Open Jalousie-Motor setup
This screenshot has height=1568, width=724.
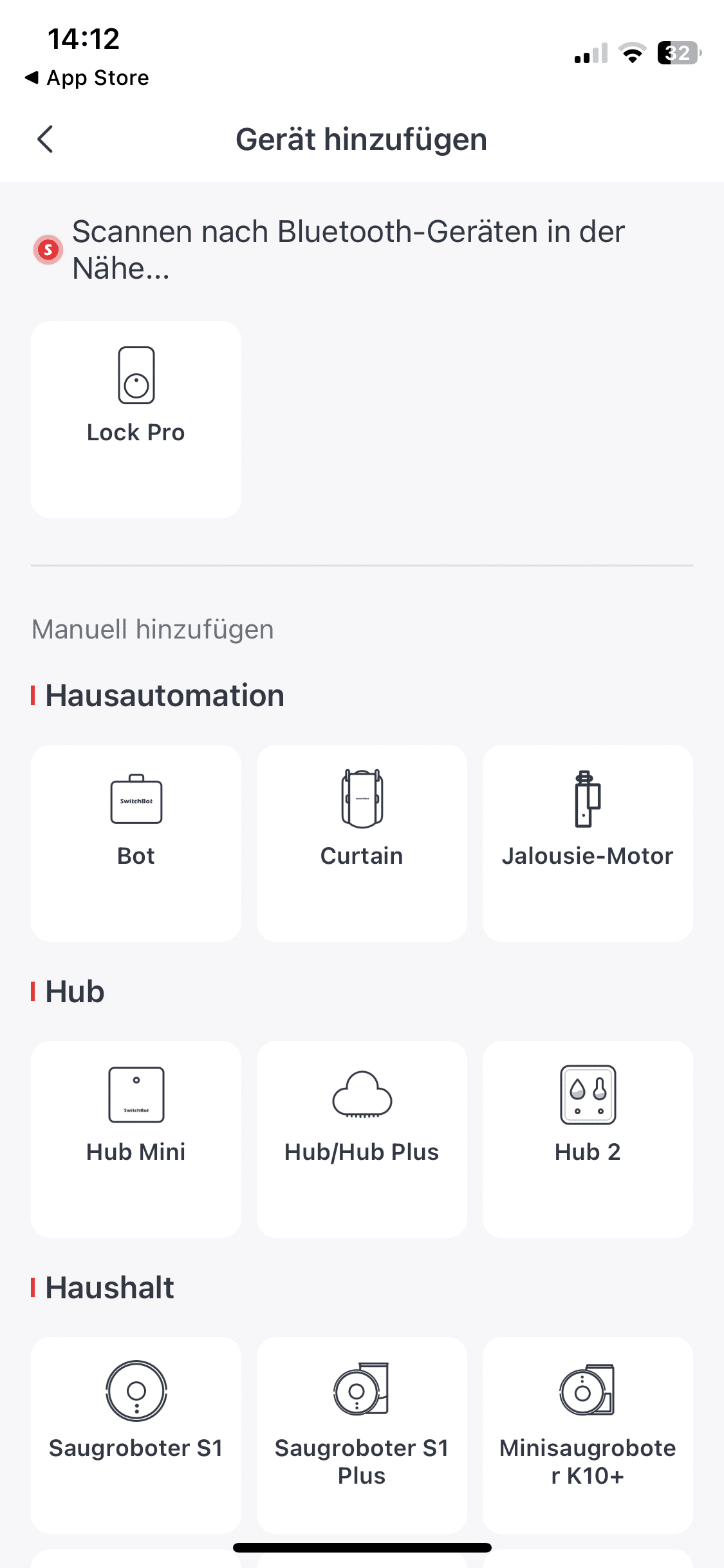pos(587,842)
